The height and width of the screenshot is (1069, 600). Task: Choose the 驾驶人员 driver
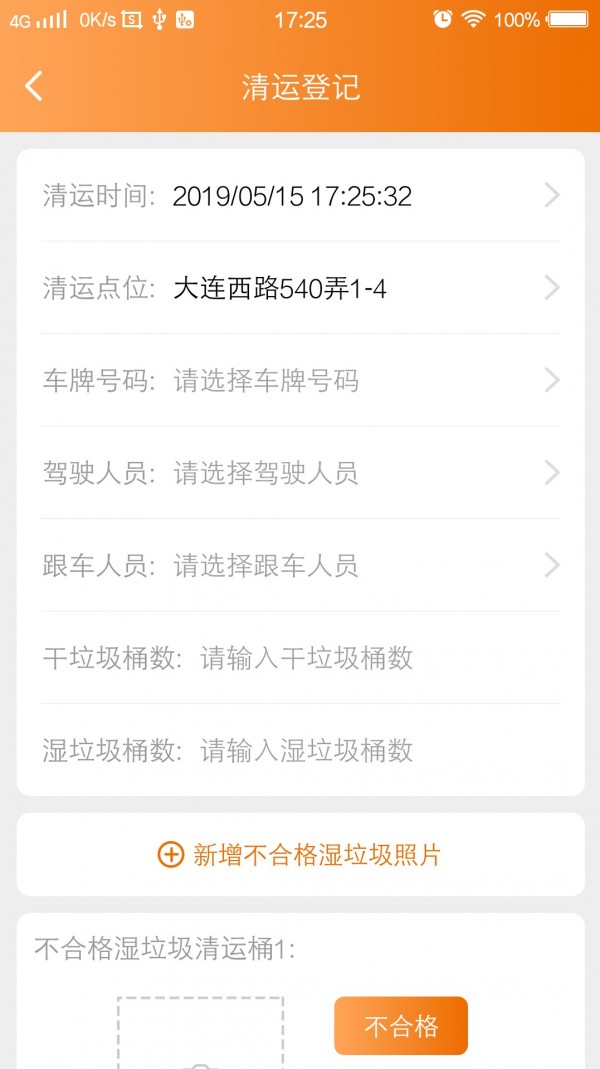[x=300, y=473]
